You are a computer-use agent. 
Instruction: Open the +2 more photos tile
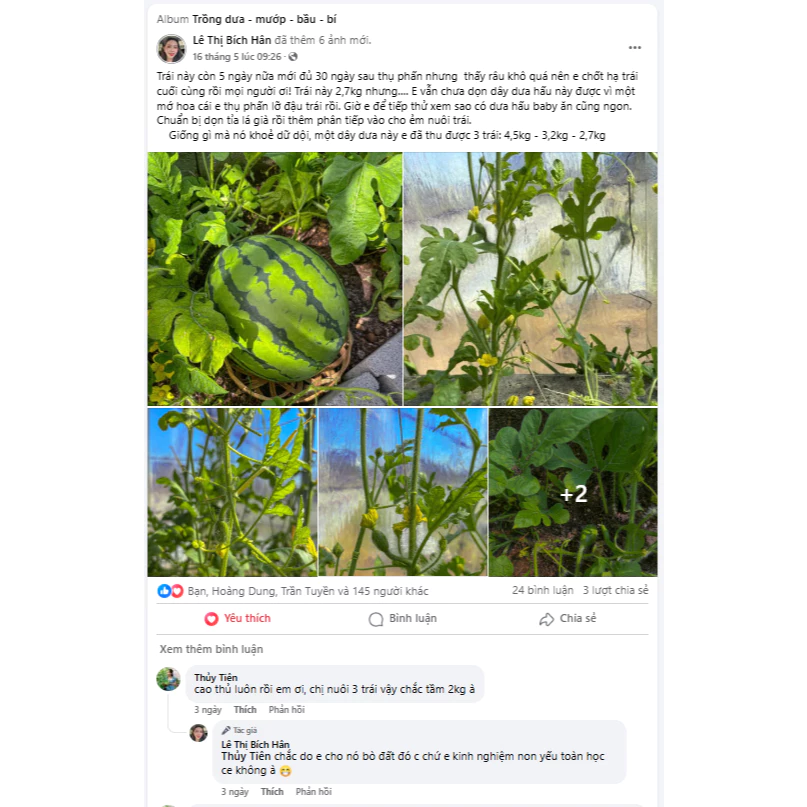coord(573,493)
